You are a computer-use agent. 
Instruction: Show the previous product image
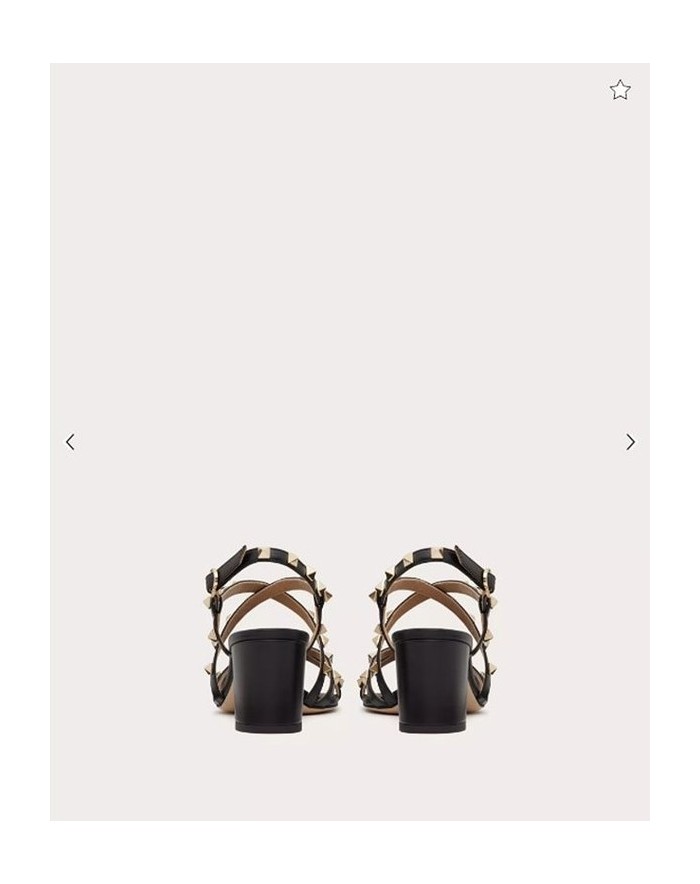[70, 442]
